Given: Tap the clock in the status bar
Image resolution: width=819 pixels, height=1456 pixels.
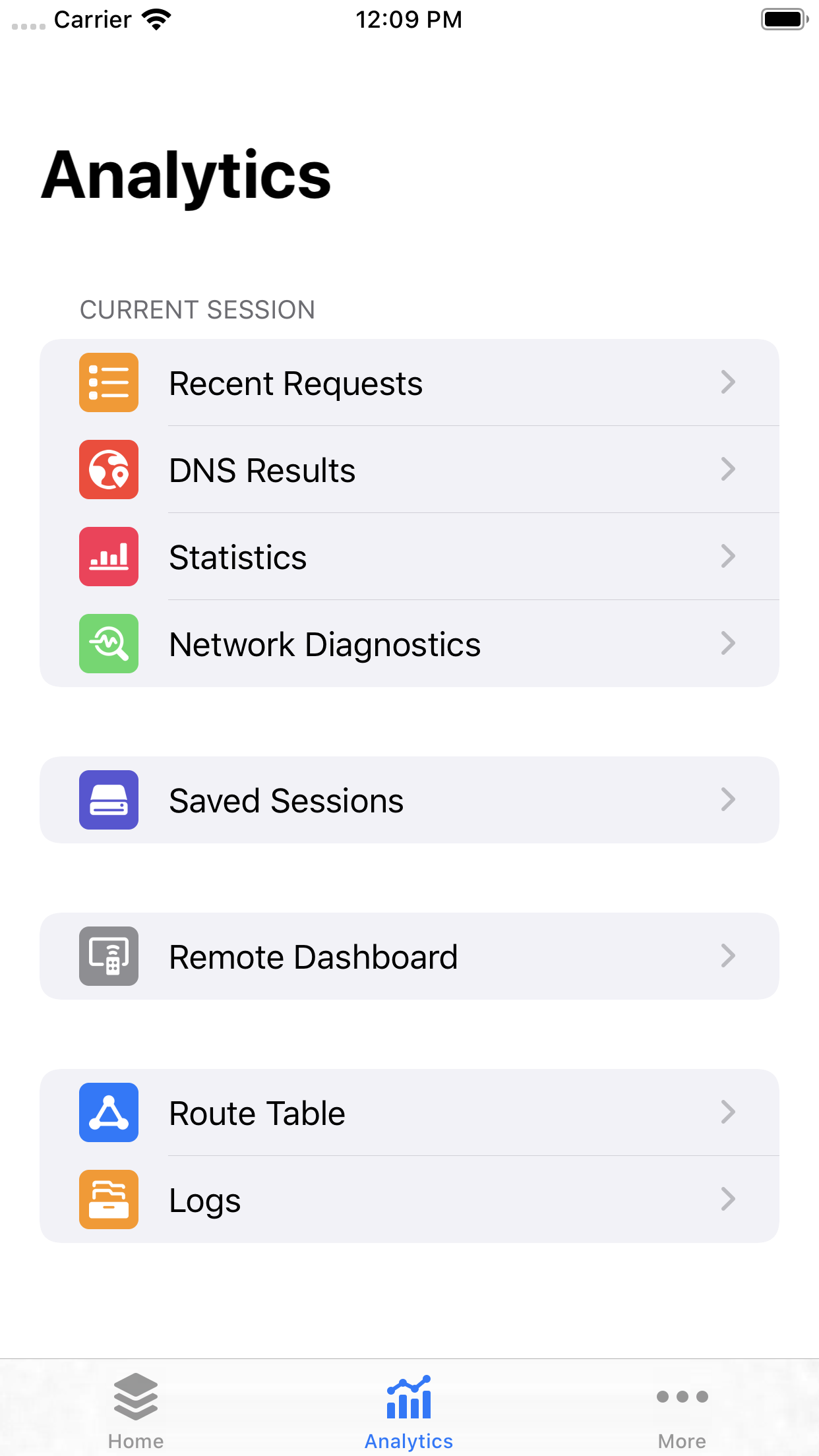Looking at the screenshot, I should pyautogui.click(x=409, y=19).
